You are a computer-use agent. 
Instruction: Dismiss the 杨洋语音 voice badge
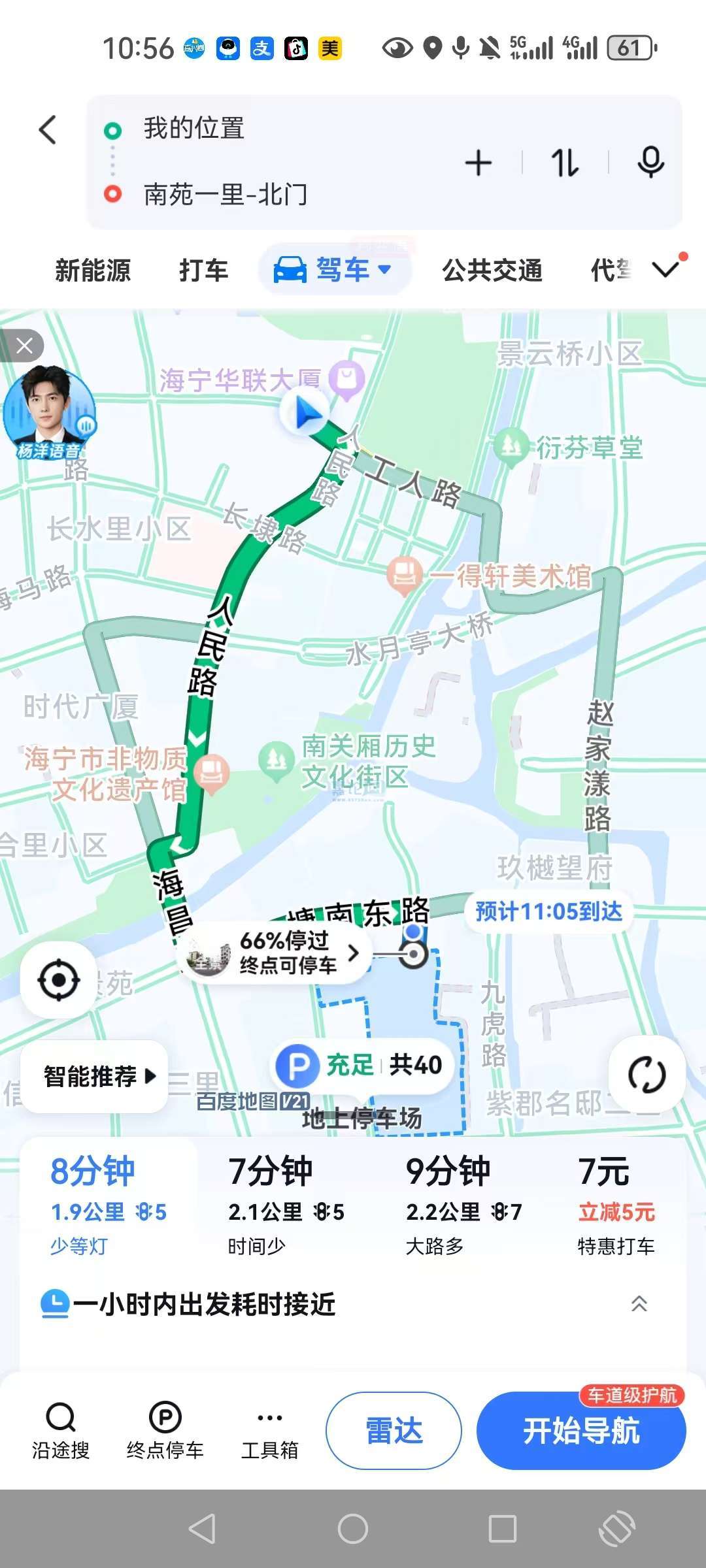[x=24, y=346]
